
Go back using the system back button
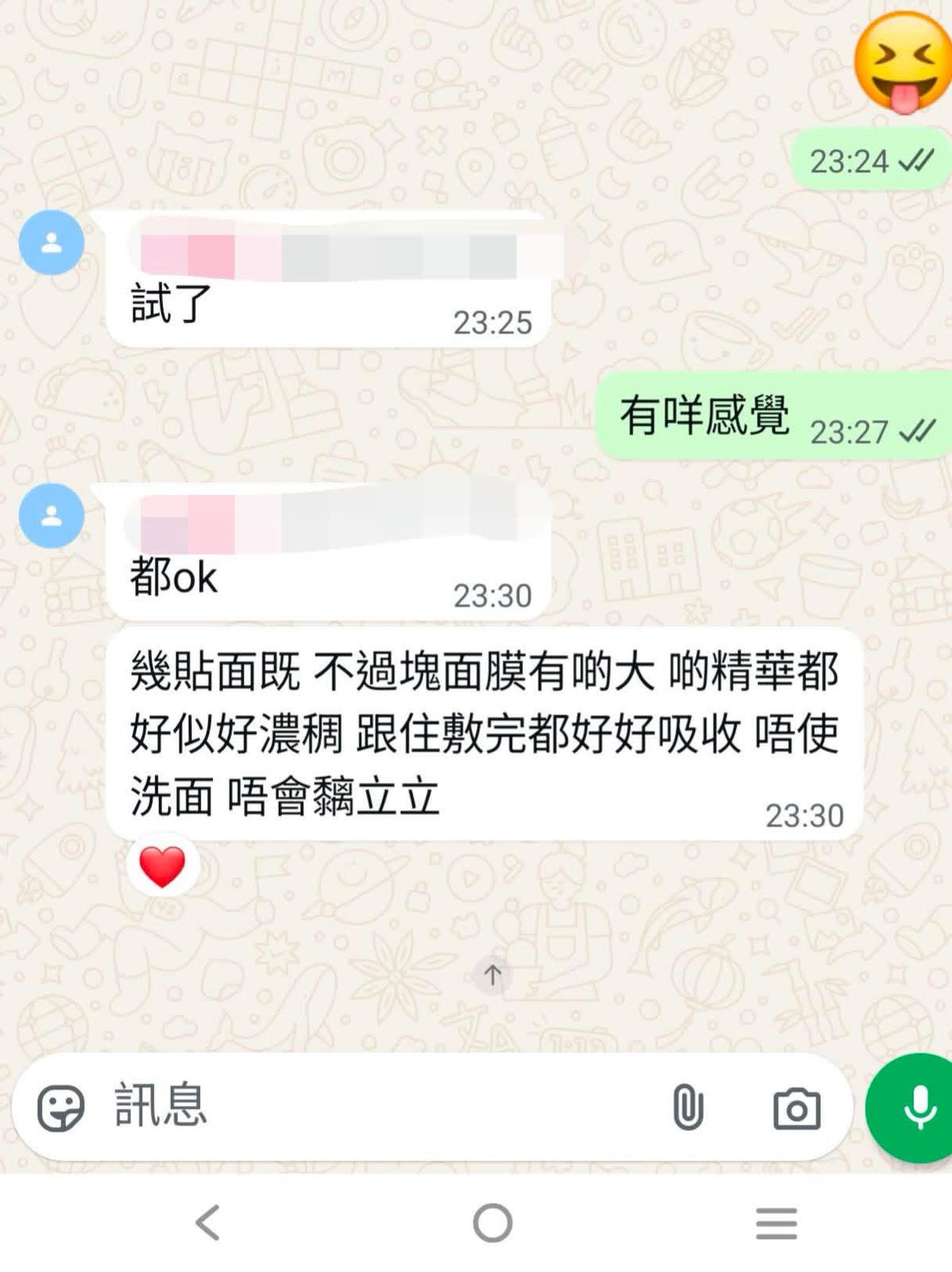(208, 1222)
